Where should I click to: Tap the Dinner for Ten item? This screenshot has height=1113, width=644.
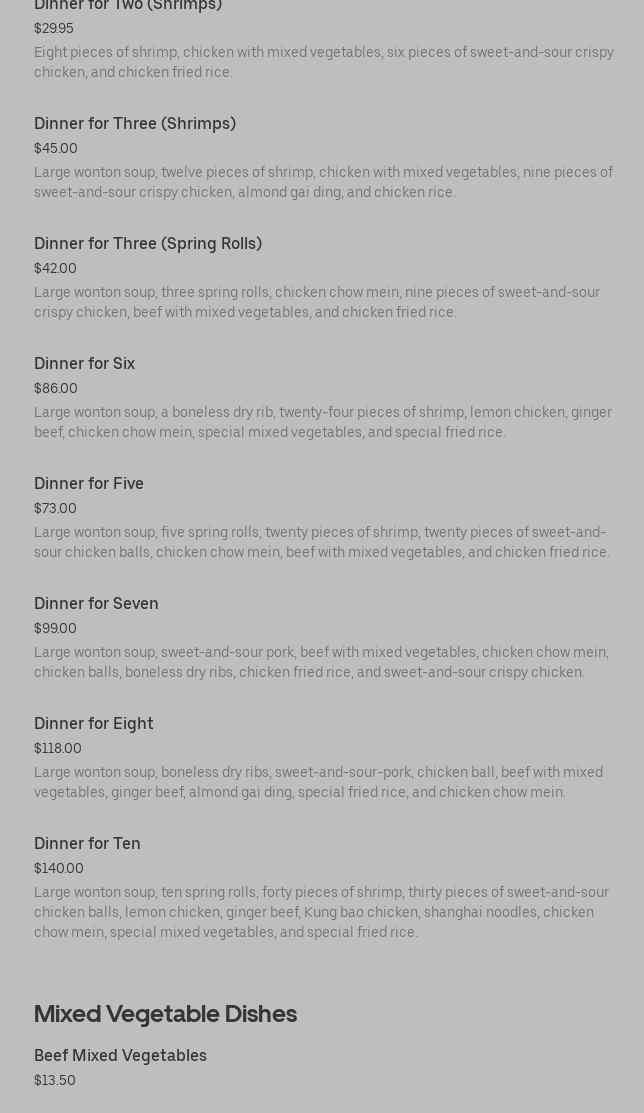pyautogui.click(x=322, y=887)
